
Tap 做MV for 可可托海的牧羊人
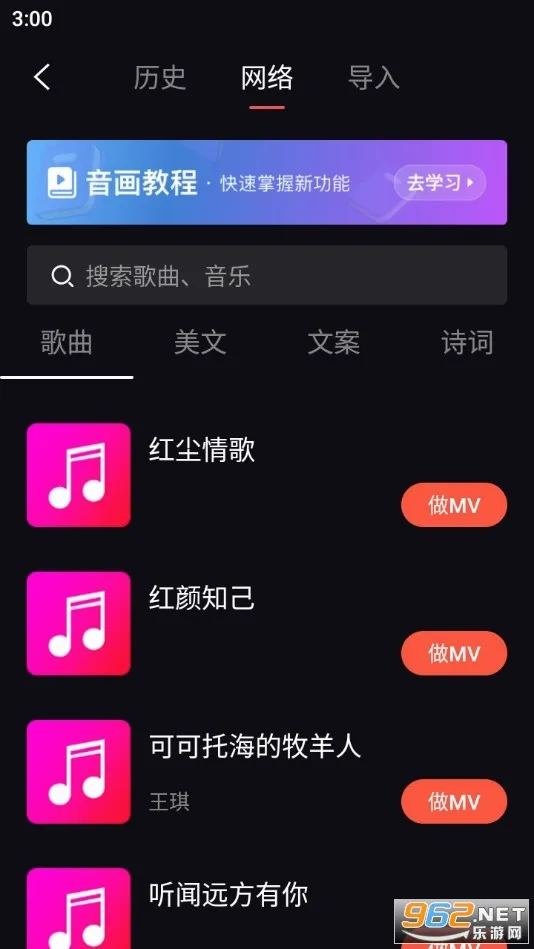(454, 801)
